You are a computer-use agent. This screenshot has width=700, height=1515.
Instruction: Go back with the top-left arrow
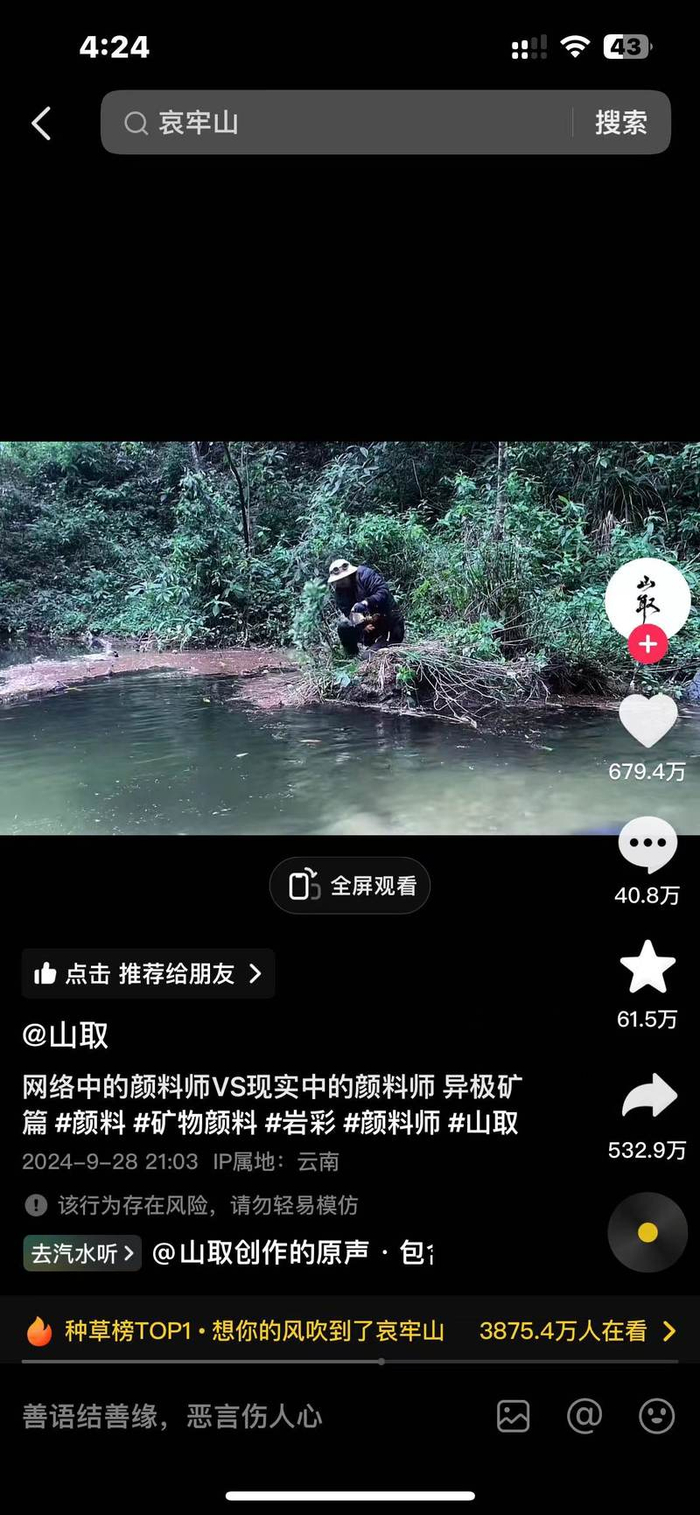pyautogui.click(x=41, y=124)
